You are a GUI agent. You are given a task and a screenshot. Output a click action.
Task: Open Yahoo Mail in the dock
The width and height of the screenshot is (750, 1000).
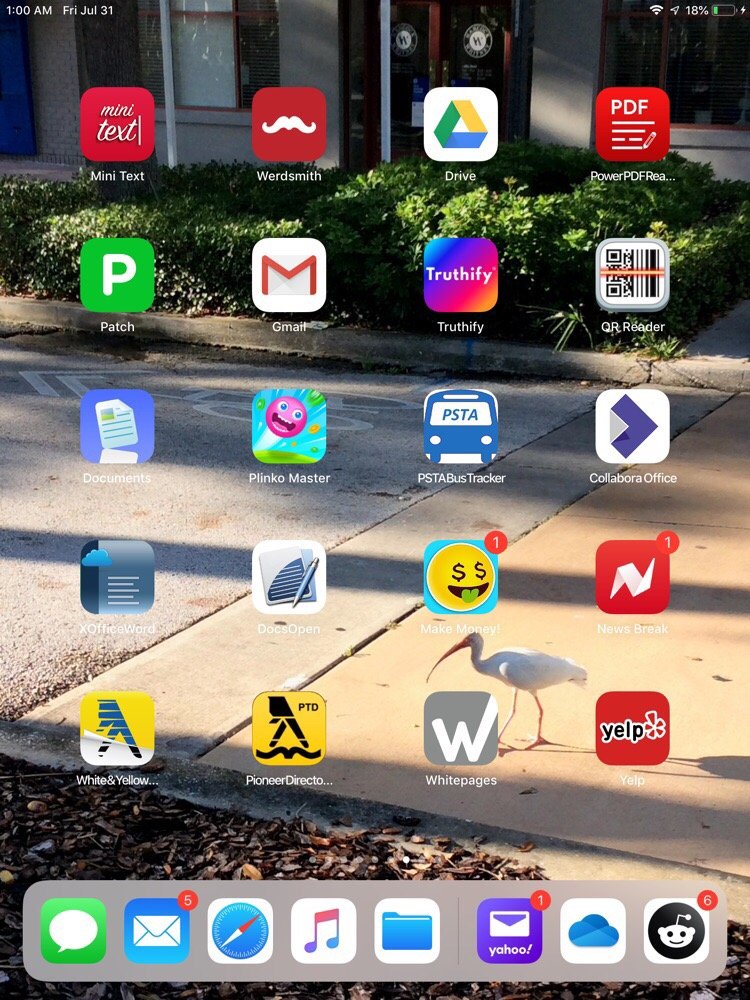[x=509, y=931]
